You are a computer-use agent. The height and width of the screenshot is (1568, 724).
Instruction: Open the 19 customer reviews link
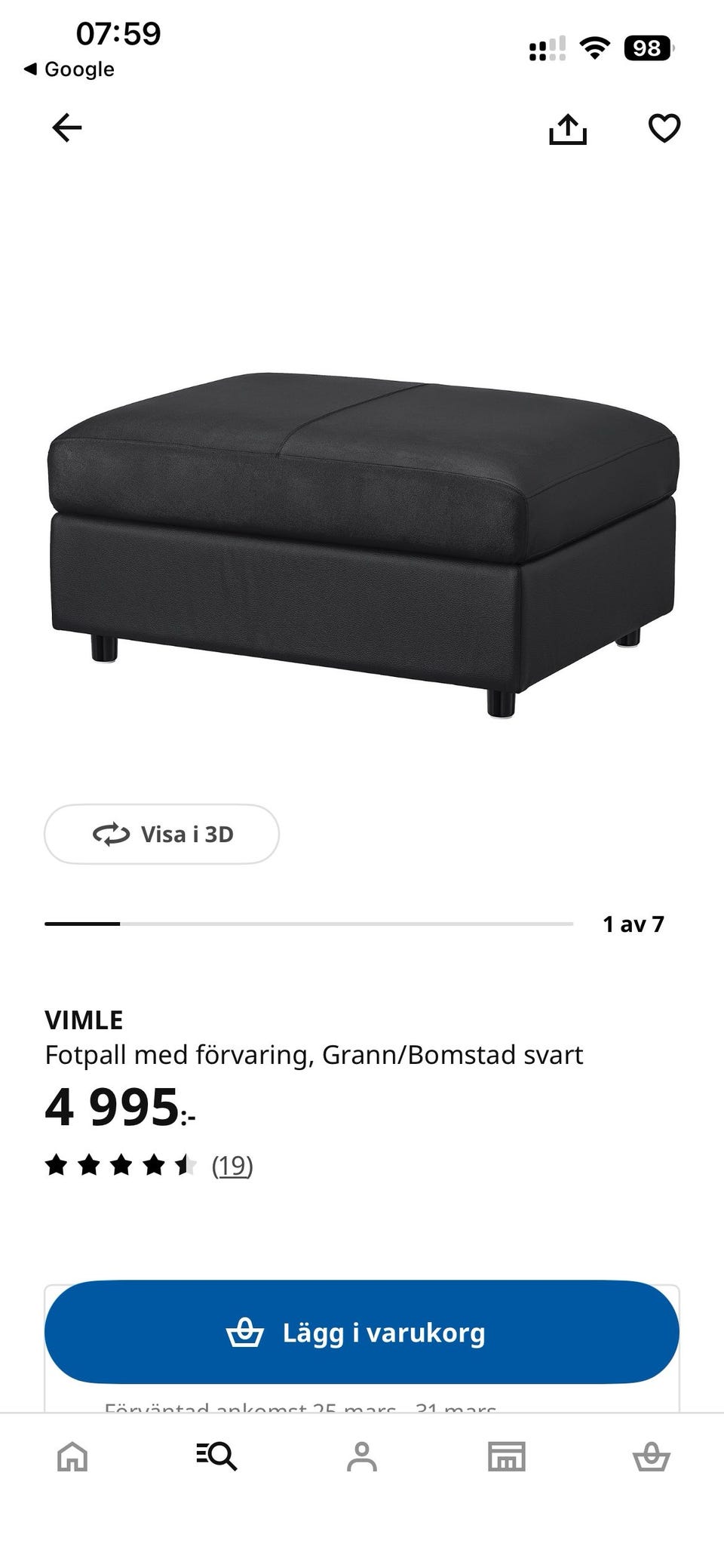(232, 1166)
